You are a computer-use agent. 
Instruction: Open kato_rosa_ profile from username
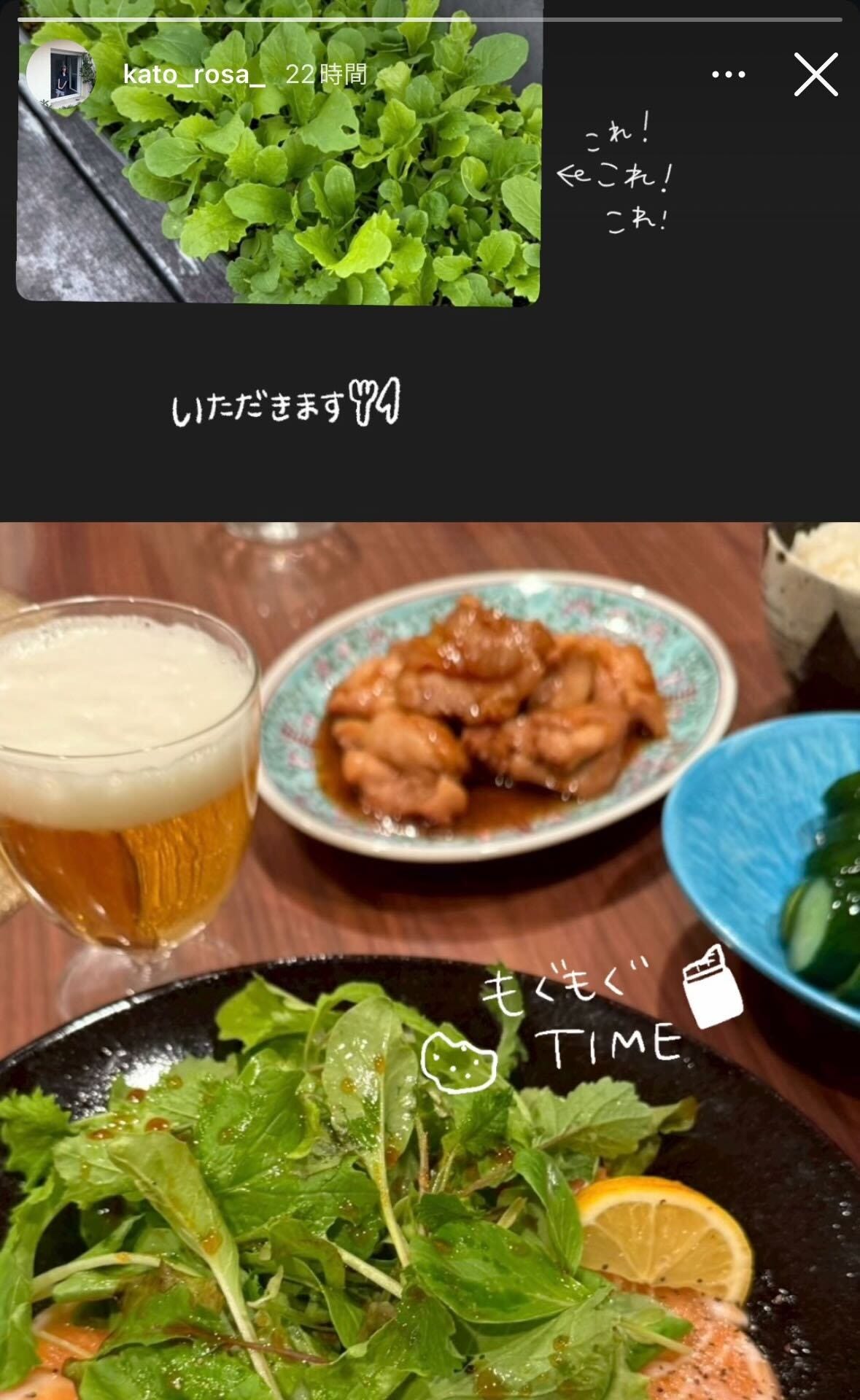(194, 74)
